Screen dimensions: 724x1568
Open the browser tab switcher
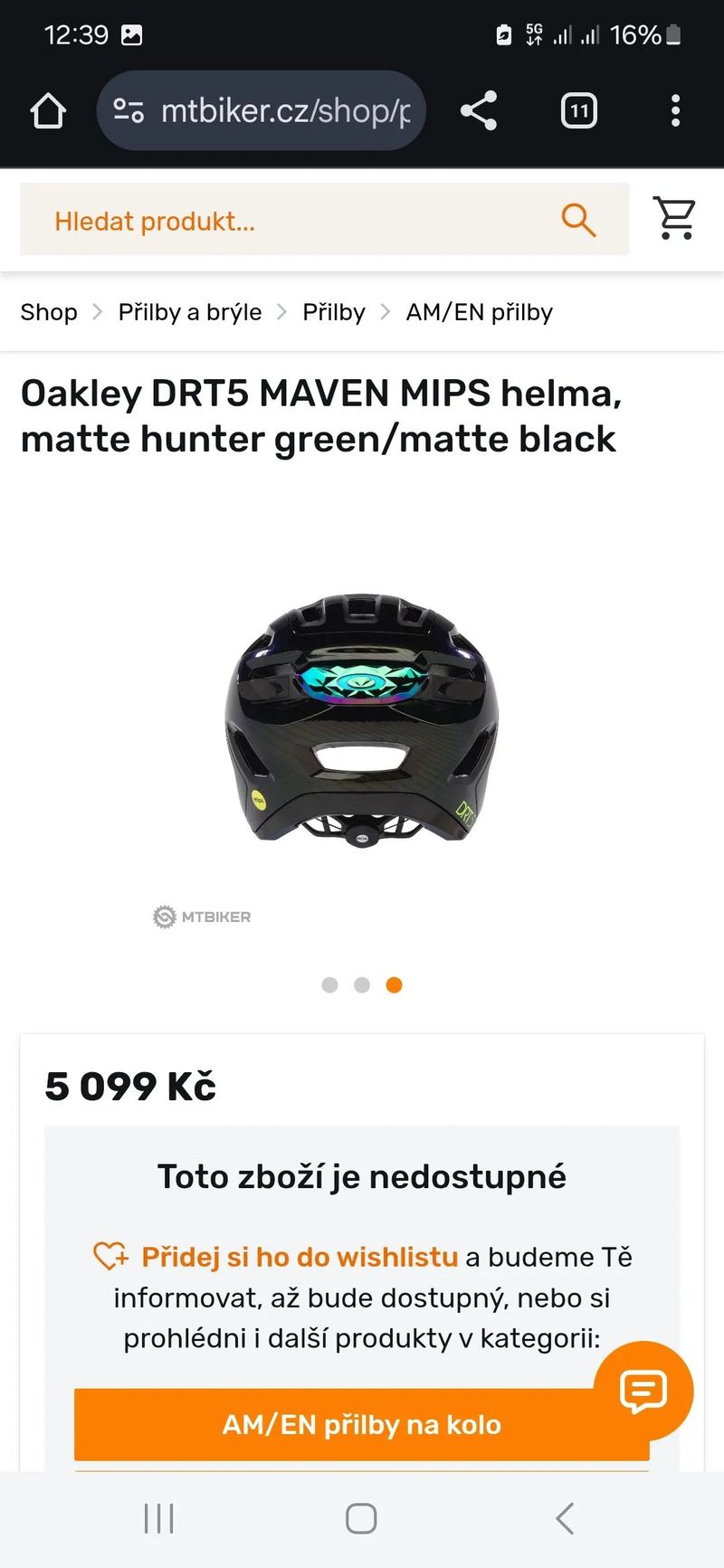tap(578, 111)
